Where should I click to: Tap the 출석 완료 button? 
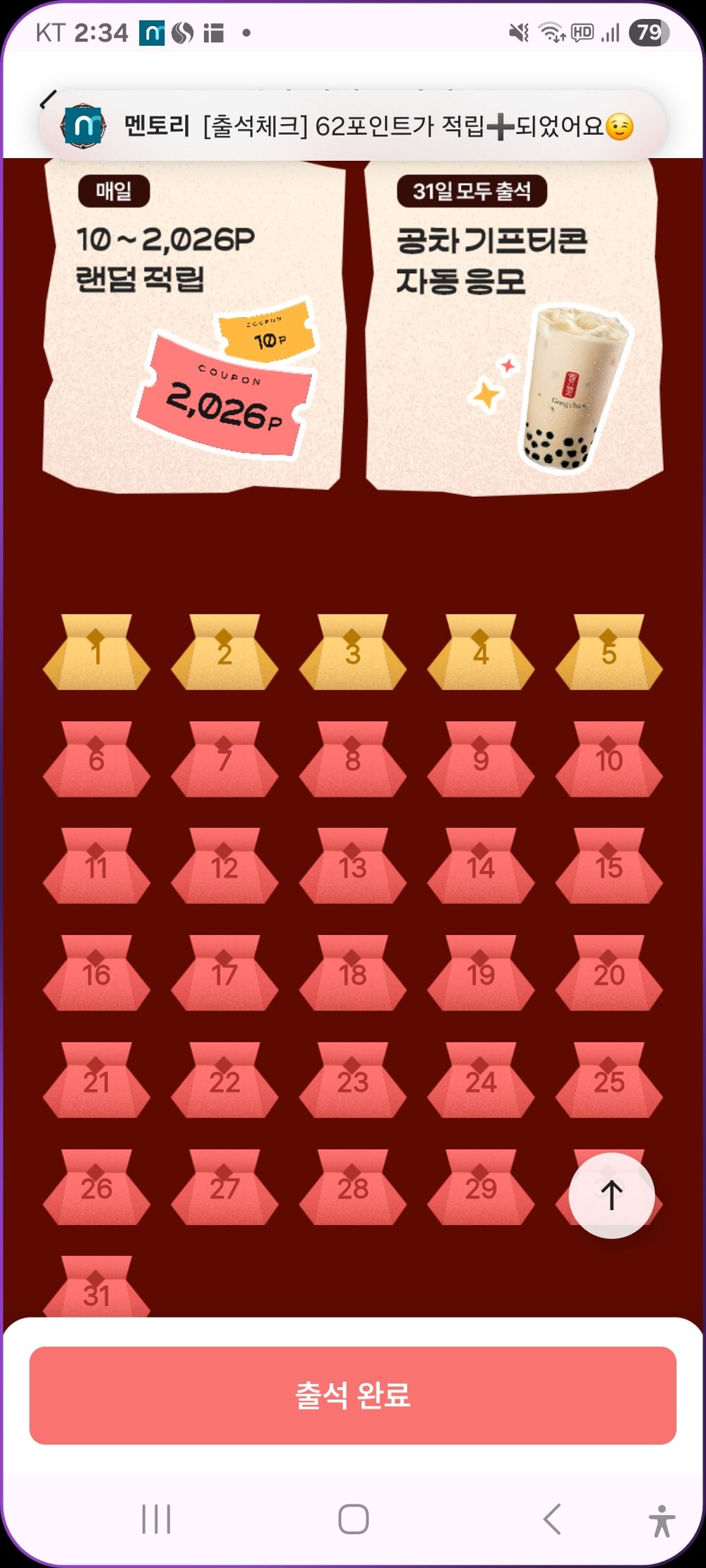coord(353,1395)
